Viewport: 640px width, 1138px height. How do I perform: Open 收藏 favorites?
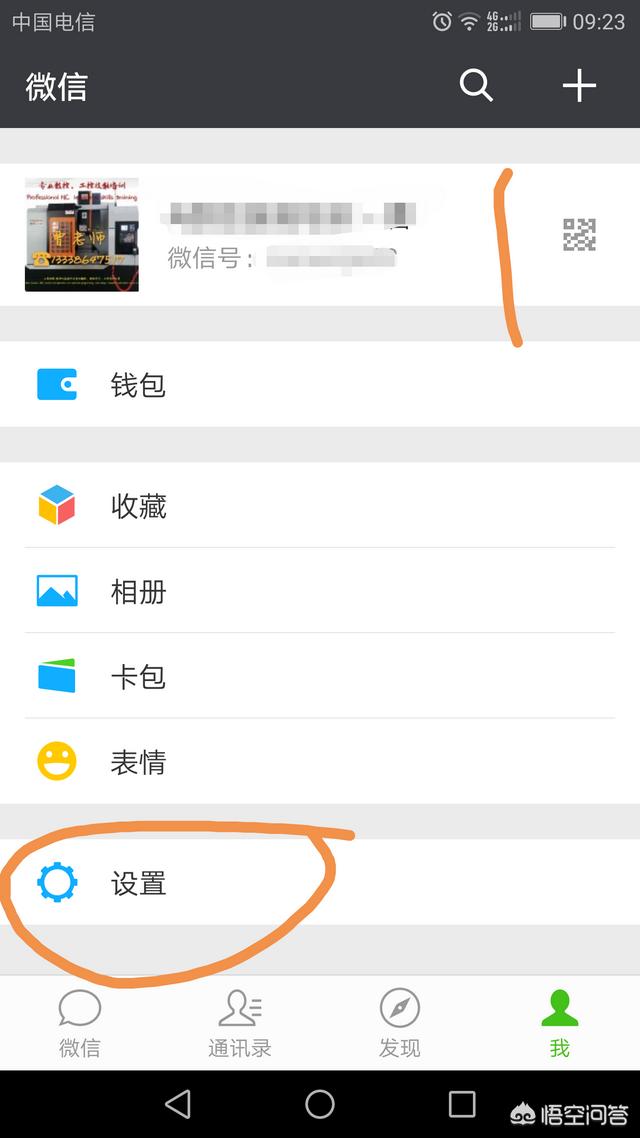coord(320,506)
